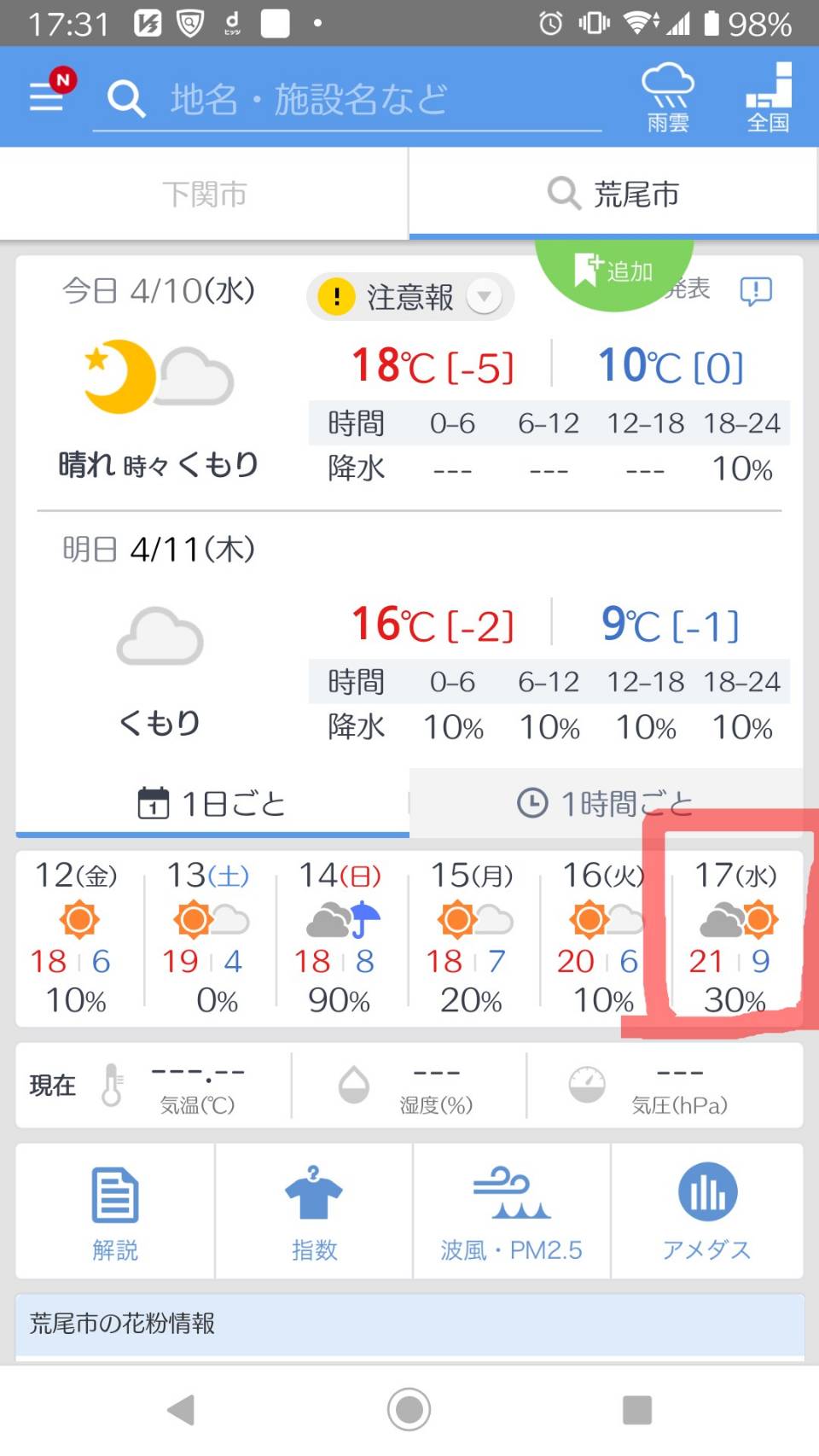Viewport: 819px width, 1456px height.
Task: Select the 荒尾市 location tab
Action: [613, 194]
